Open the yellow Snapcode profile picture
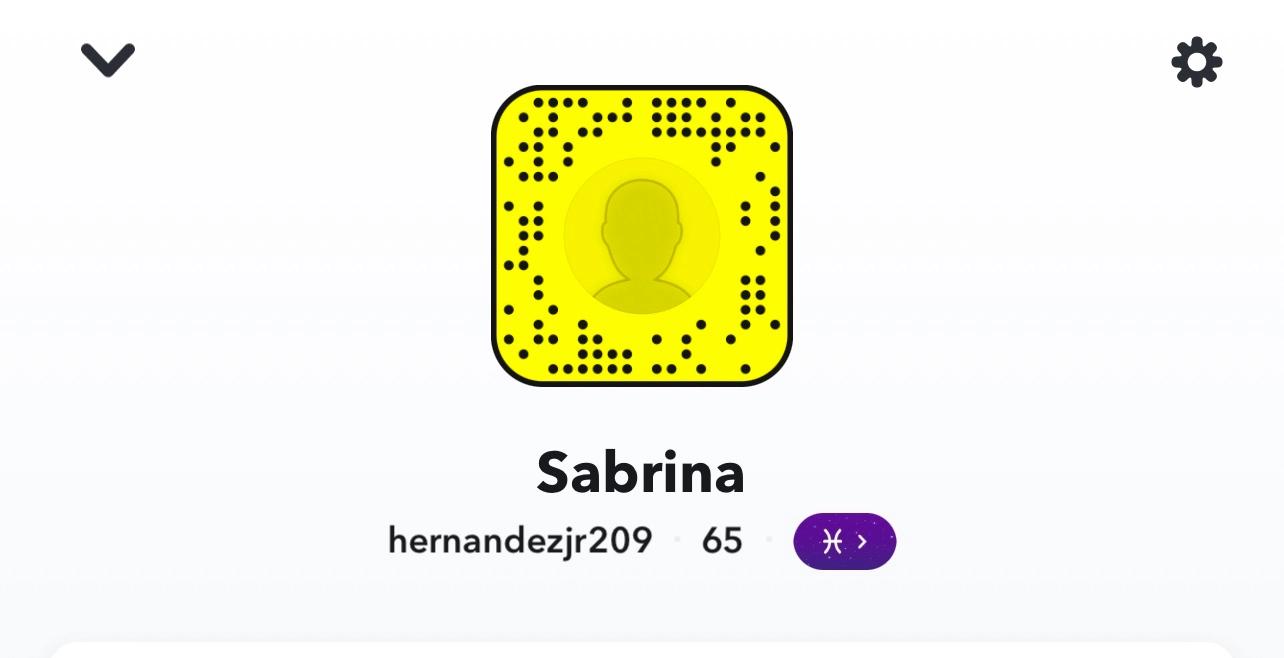The height and width of the screenshot is (658, 1284). (x=641, y=236)
